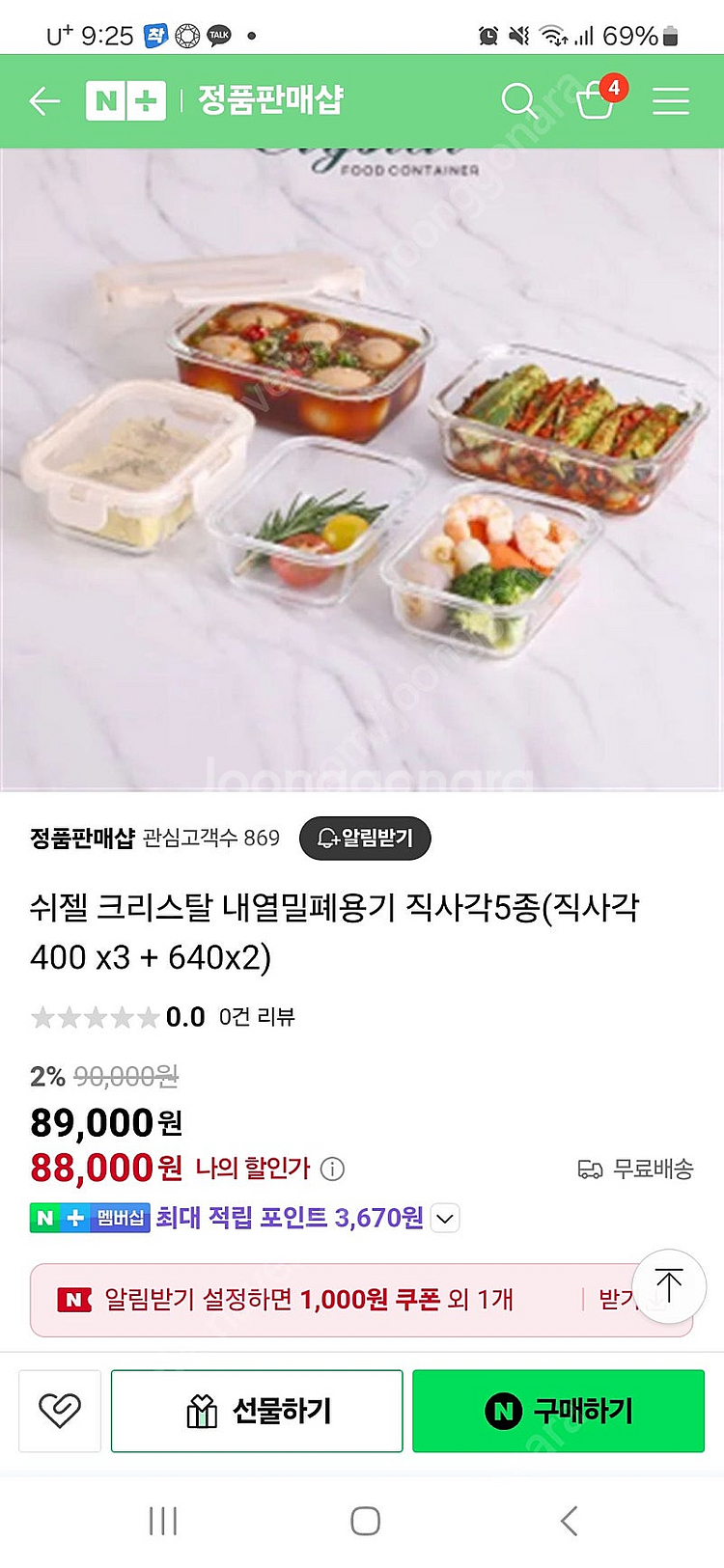724x1568 pixels.
Task: Open the product image of glass containers
Action: pyautogui.click(x=362, y=468)
